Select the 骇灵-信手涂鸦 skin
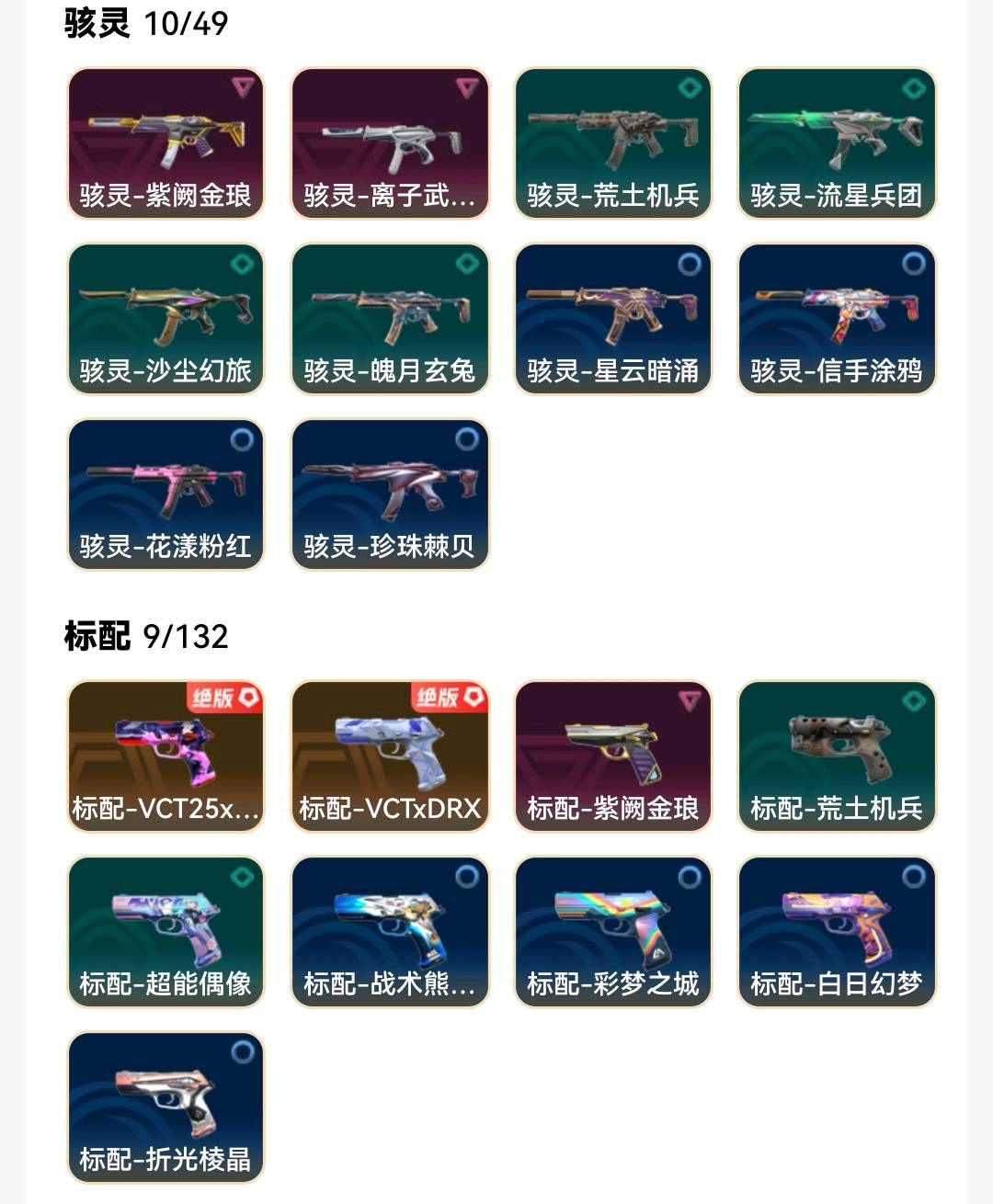This screenshot has width=993, height=1204. point(837,319)
